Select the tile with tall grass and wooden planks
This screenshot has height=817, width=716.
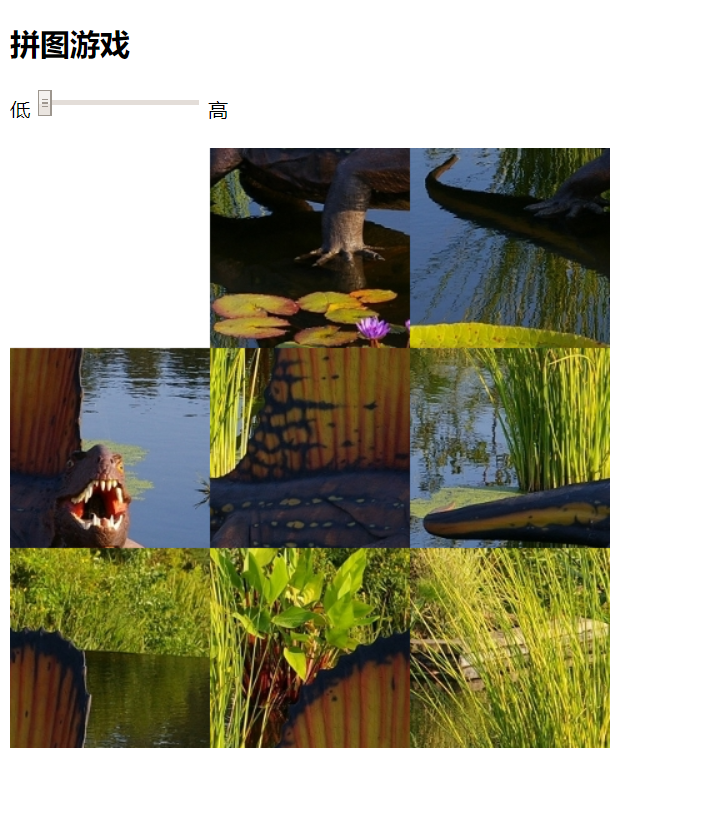pyautogui.click(x=510, y=648)
